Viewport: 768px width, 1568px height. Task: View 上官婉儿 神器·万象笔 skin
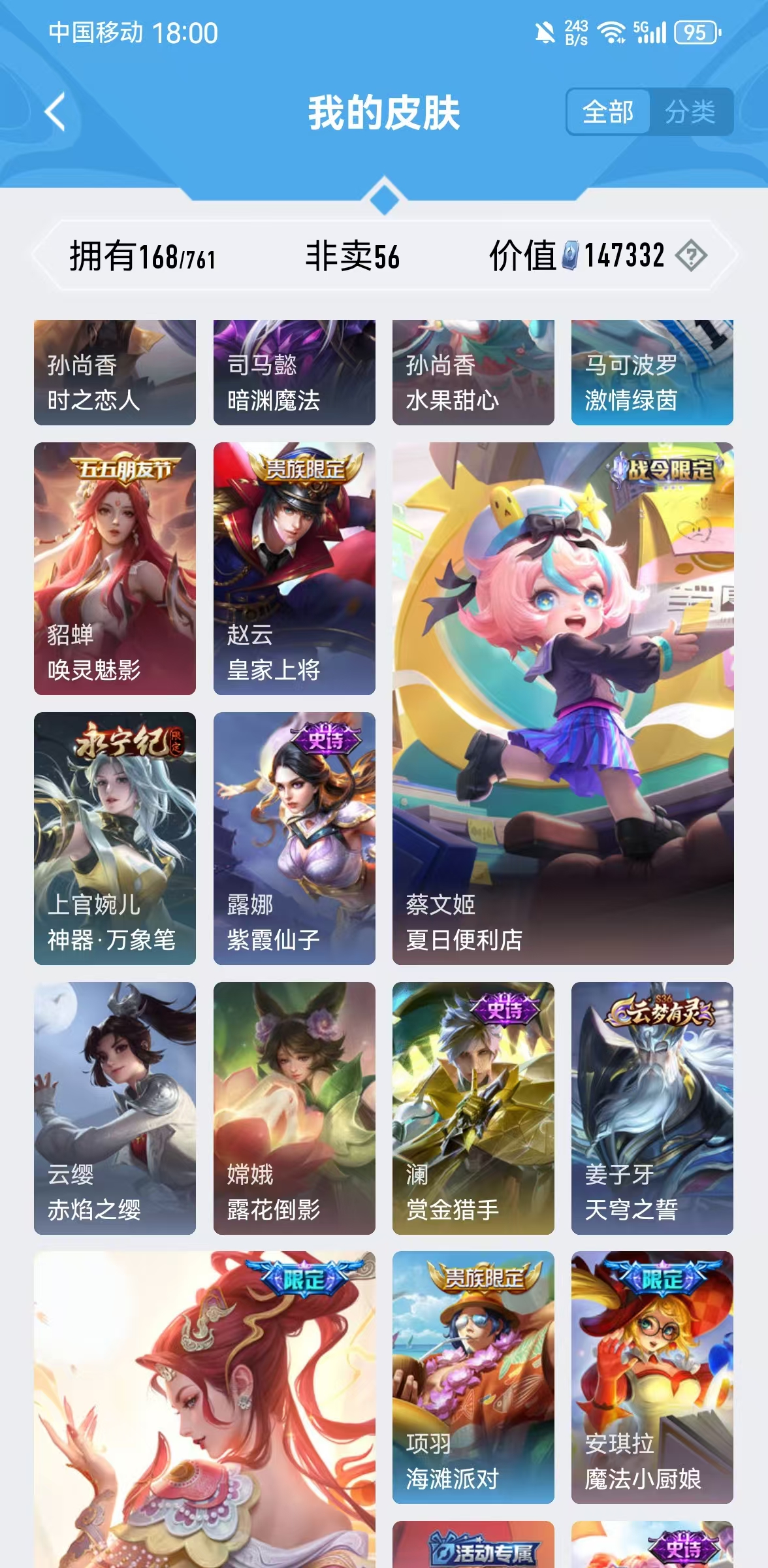pos(115,838)
